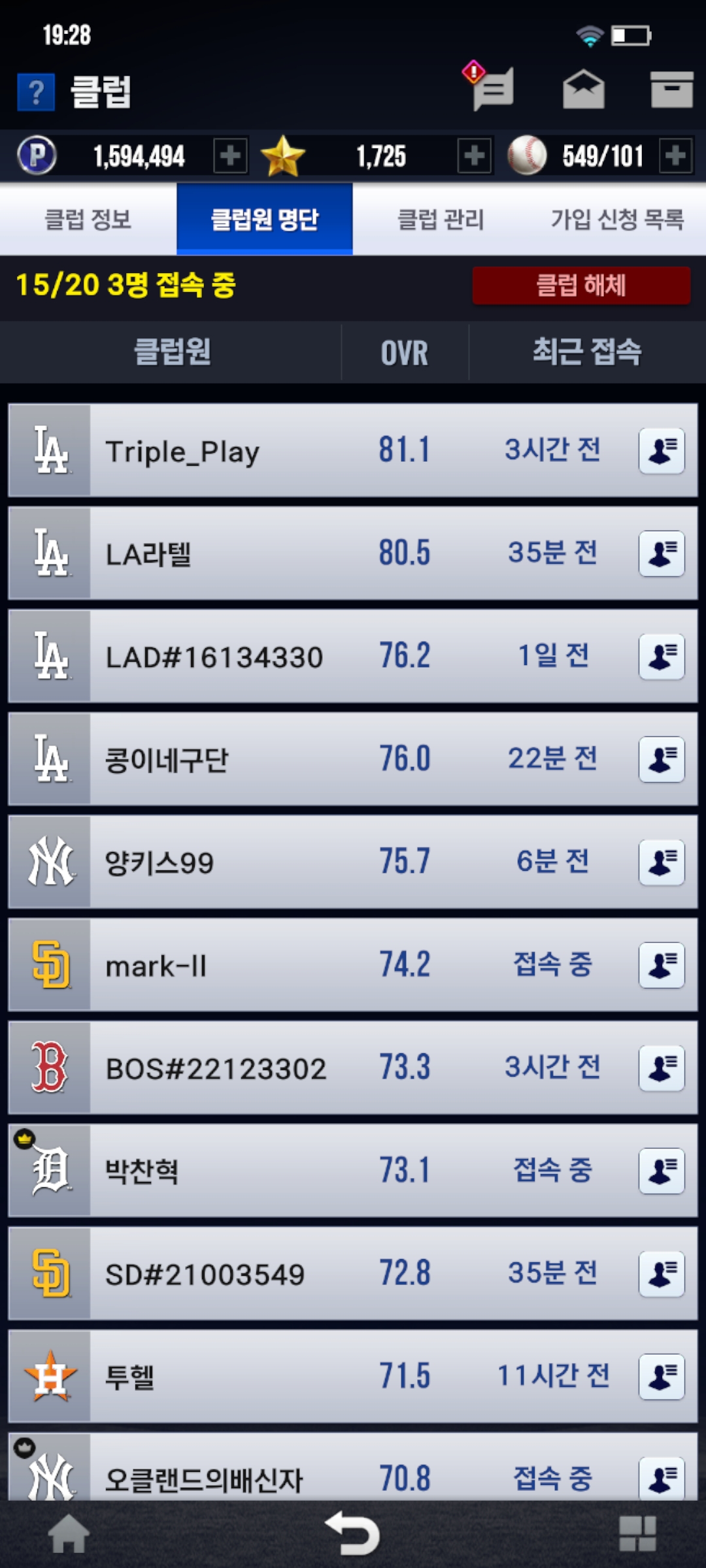Viewport: 706px width, 1568px height.
Task: Open the chat messages icon
Action: click(x=494, y=89)
